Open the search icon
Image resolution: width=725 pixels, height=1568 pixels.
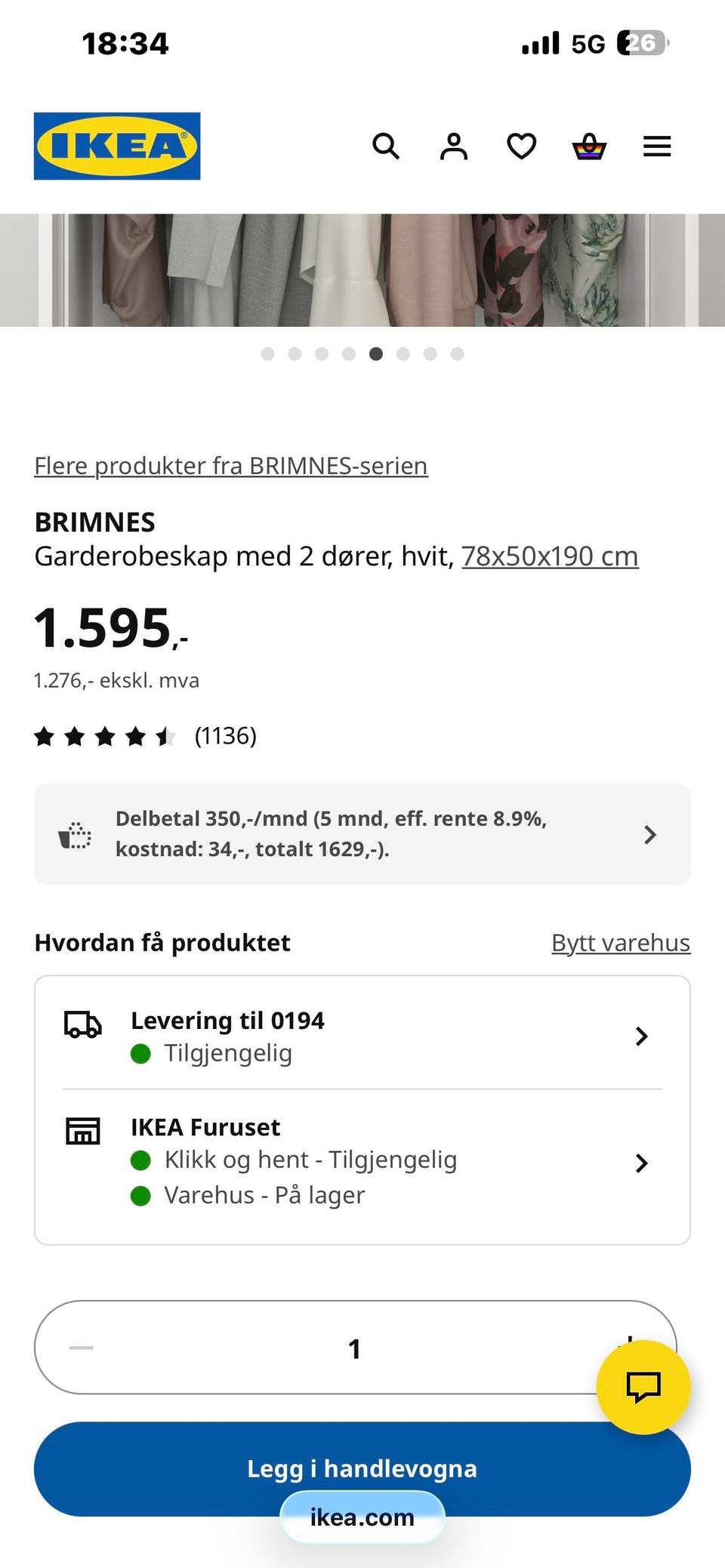pyautogui.click(x=386, y=146)
